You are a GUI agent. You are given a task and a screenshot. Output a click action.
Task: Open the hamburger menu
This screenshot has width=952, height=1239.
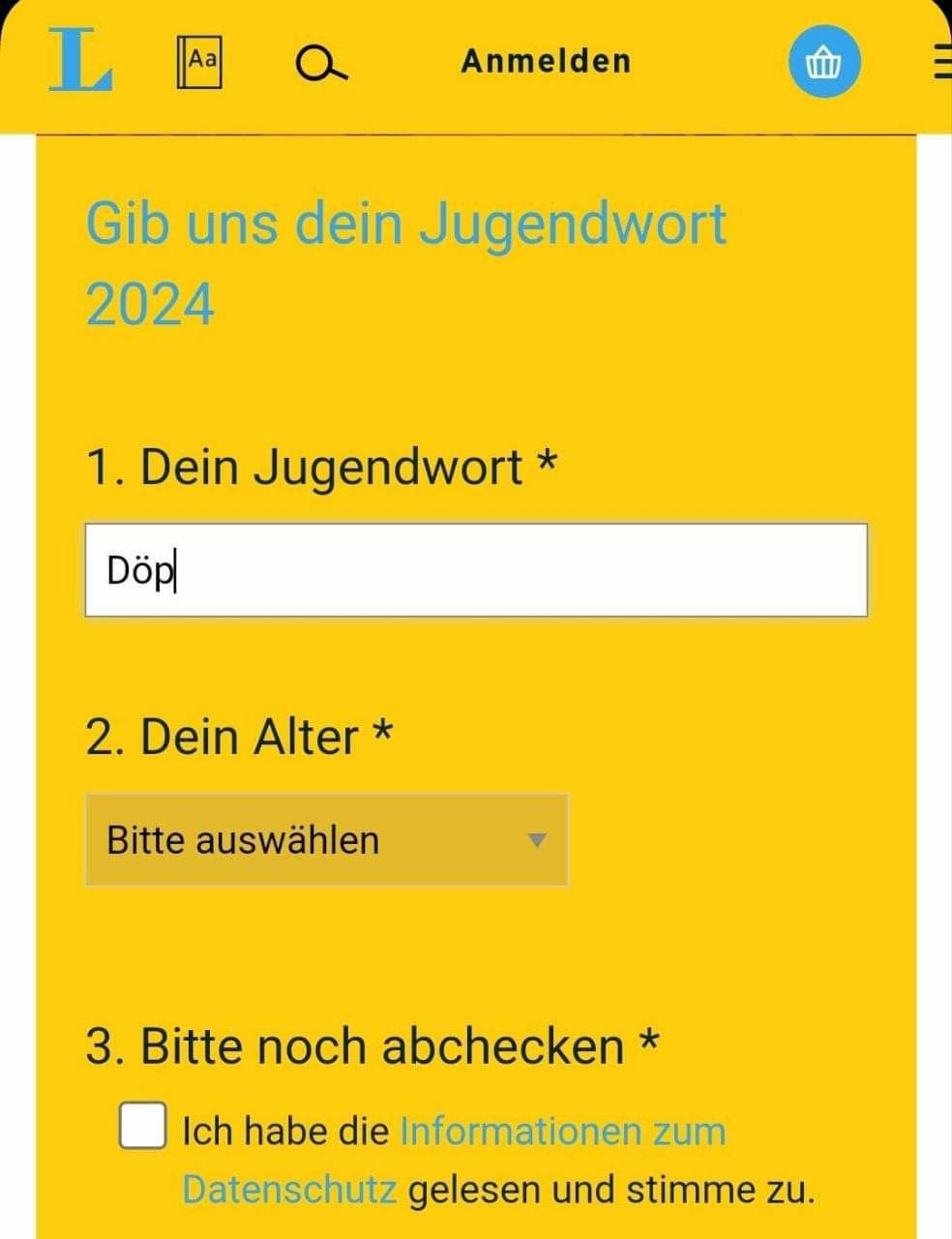tap(941, 61)
